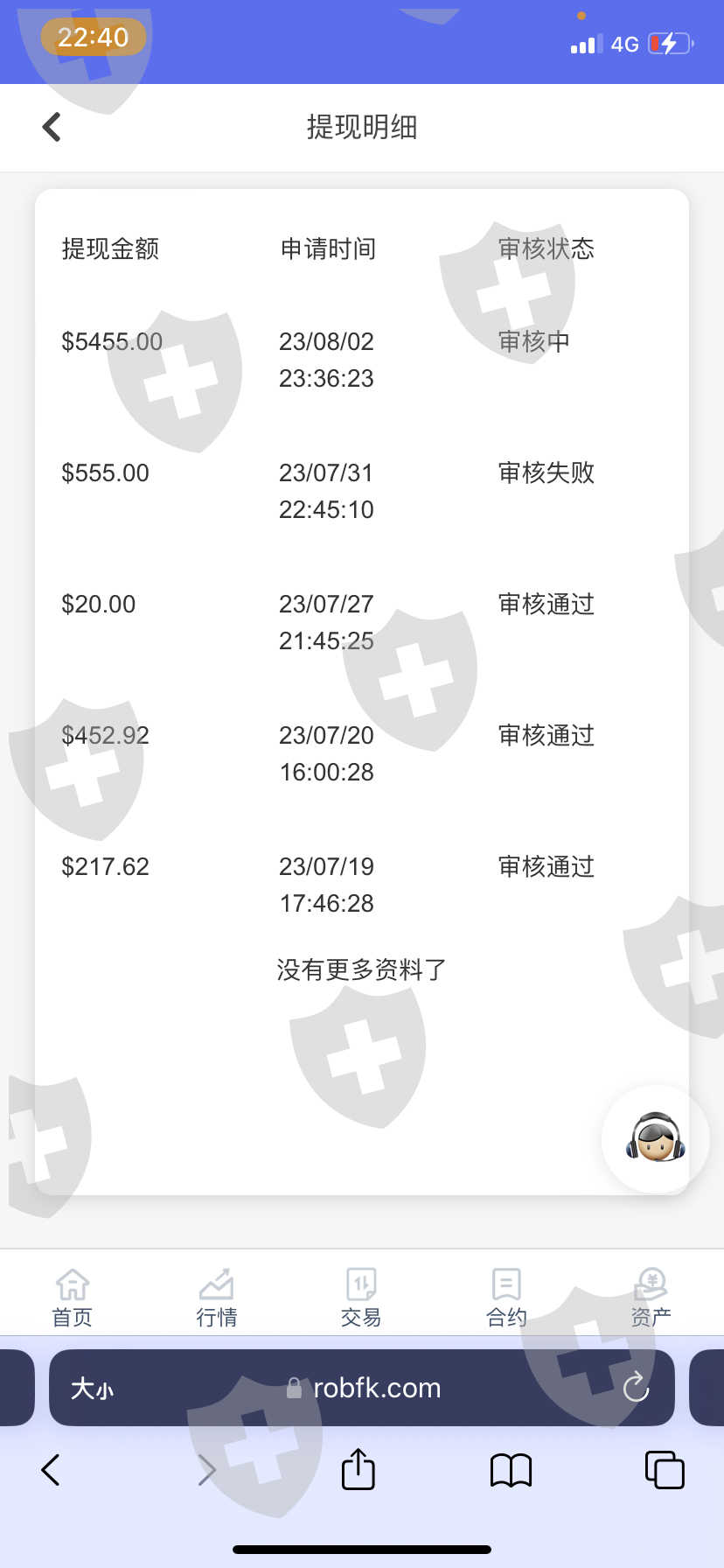Go to the 合约 tab
The image size is (724, 1568).
(506, 1298)
